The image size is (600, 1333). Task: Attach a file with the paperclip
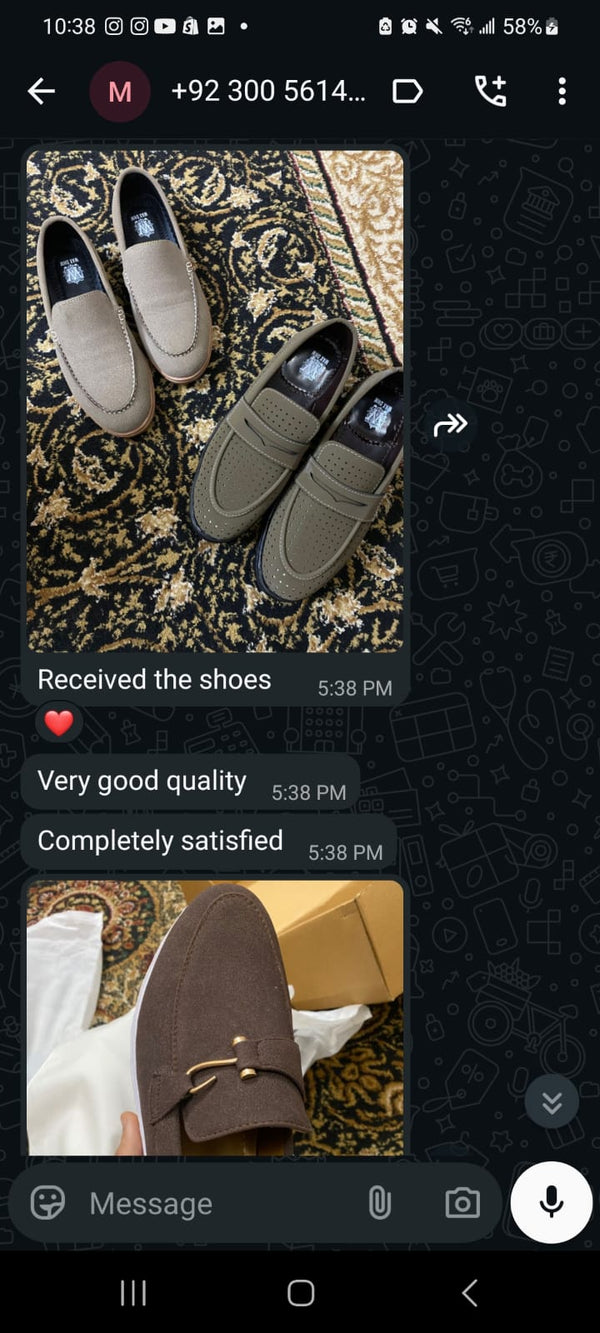379,1203
